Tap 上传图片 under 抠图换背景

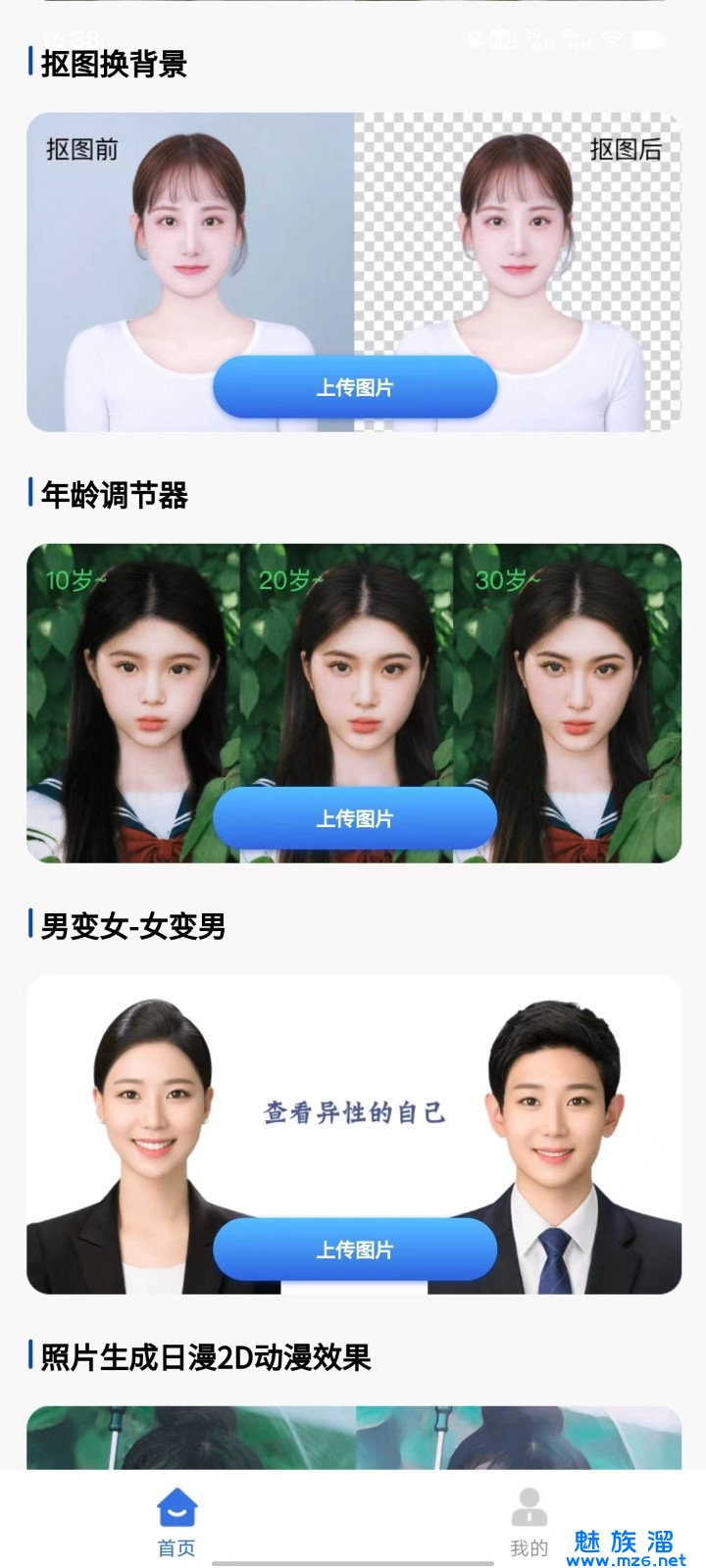tap(355, 387)
